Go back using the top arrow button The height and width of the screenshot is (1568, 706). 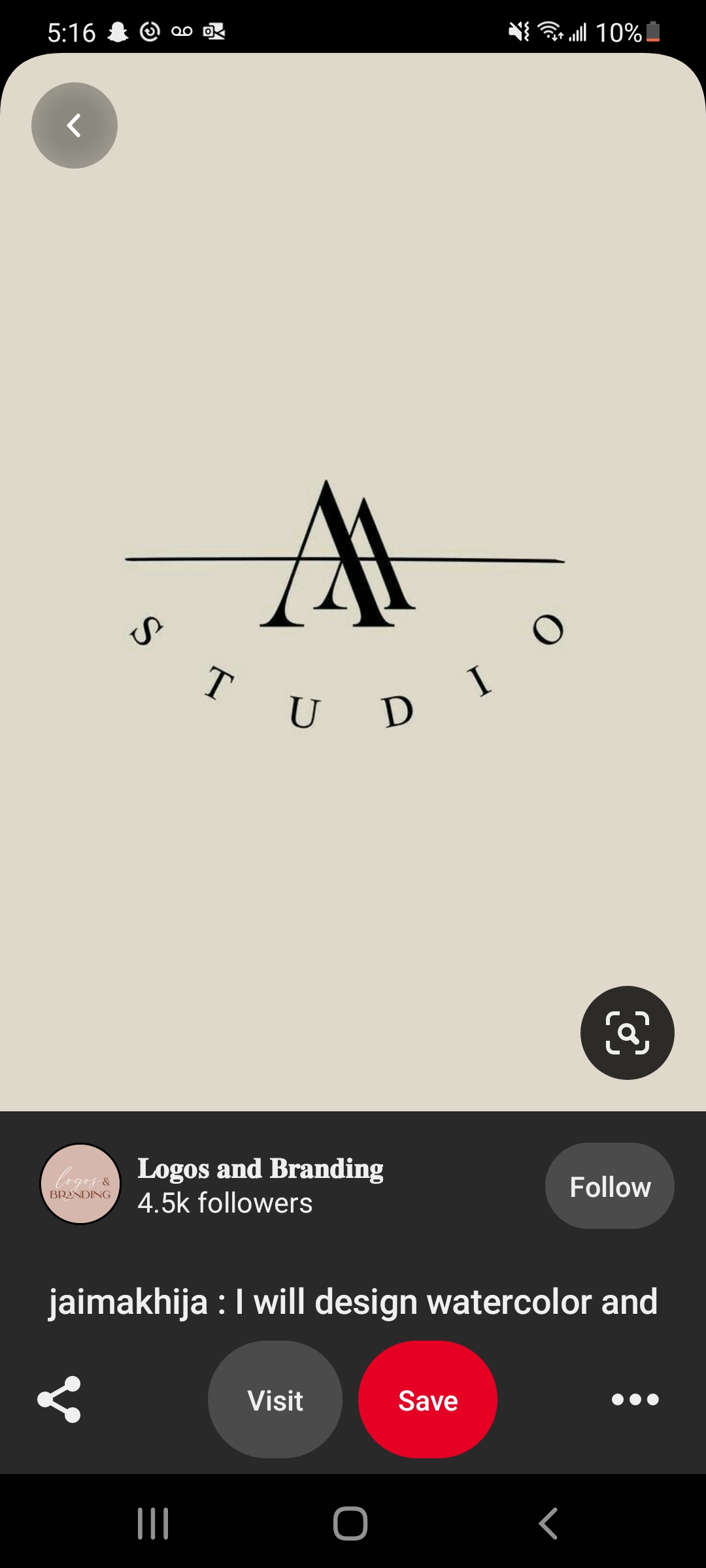tap(75, 125)
